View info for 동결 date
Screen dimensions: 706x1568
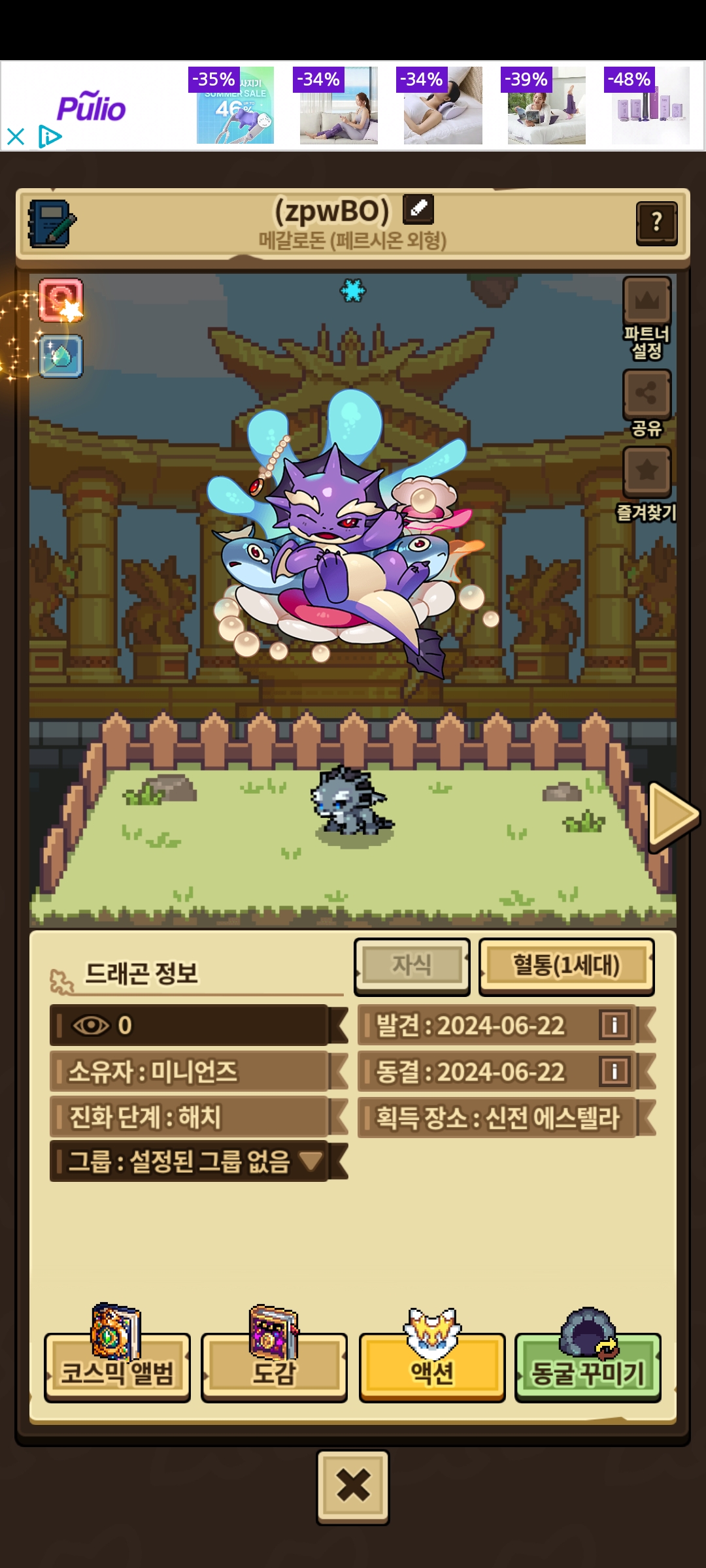(x=614, y=1071)
